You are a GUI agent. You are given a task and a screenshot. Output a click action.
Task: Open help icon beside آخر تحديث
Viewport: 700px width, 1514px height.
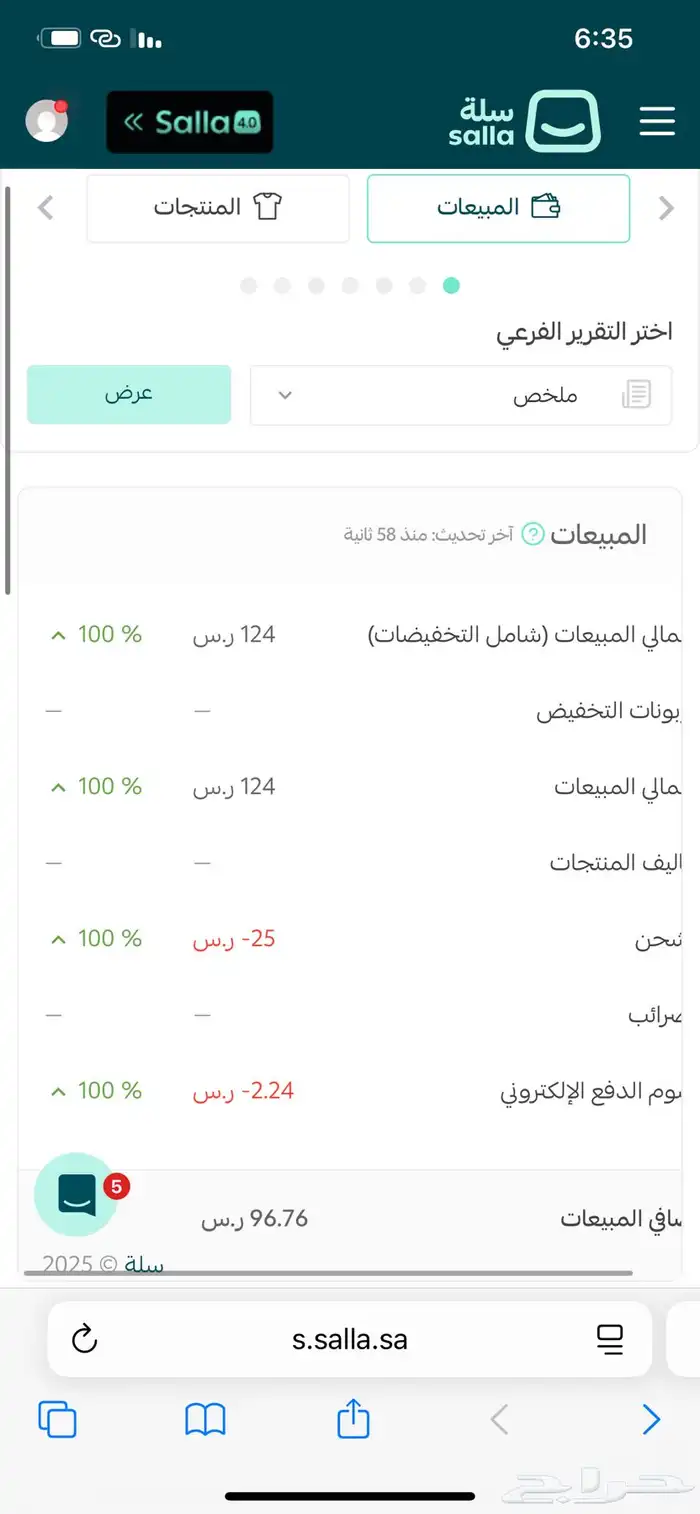534,534
